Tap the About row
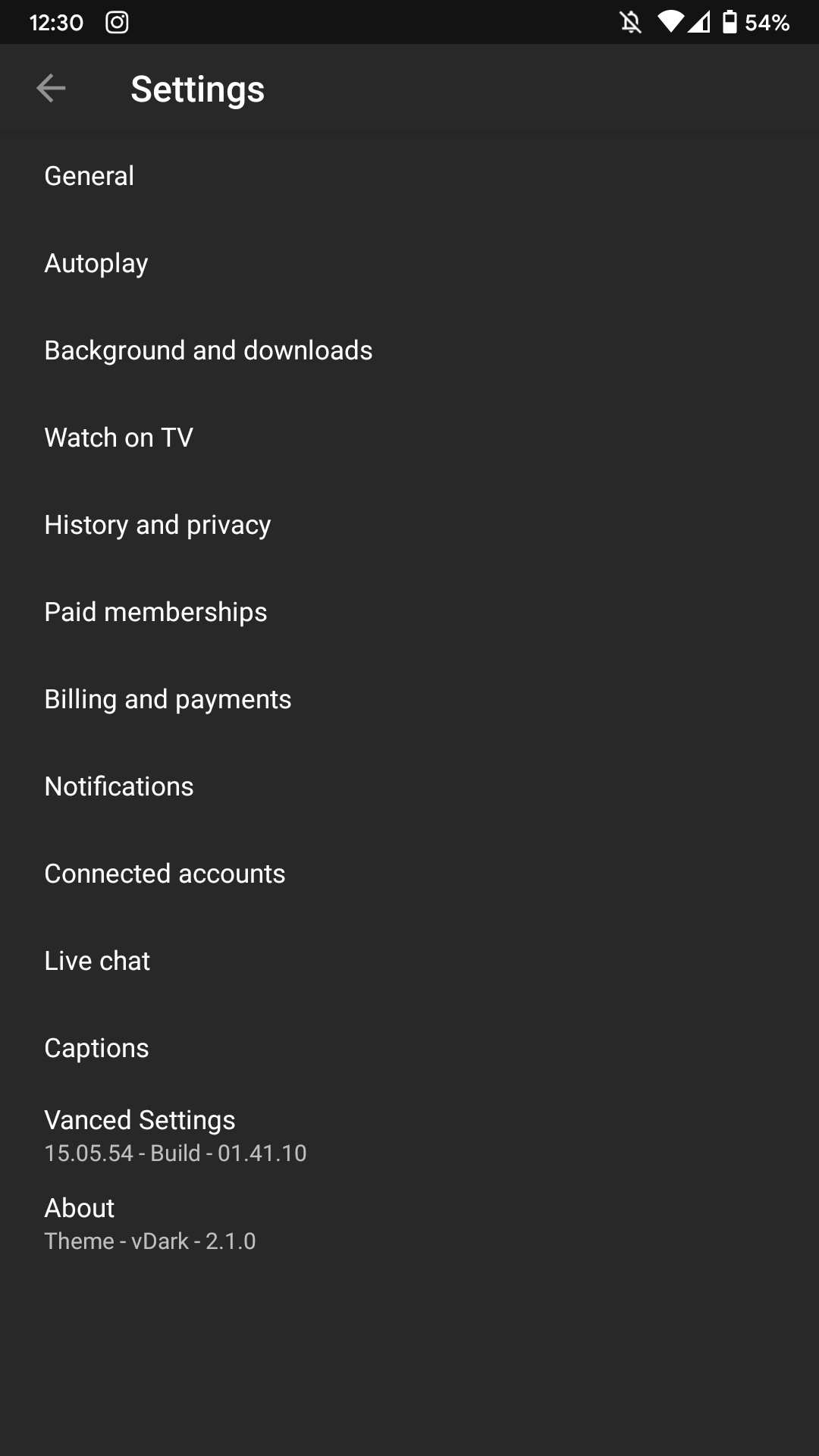The image size is (819, 1456). 409,1224
